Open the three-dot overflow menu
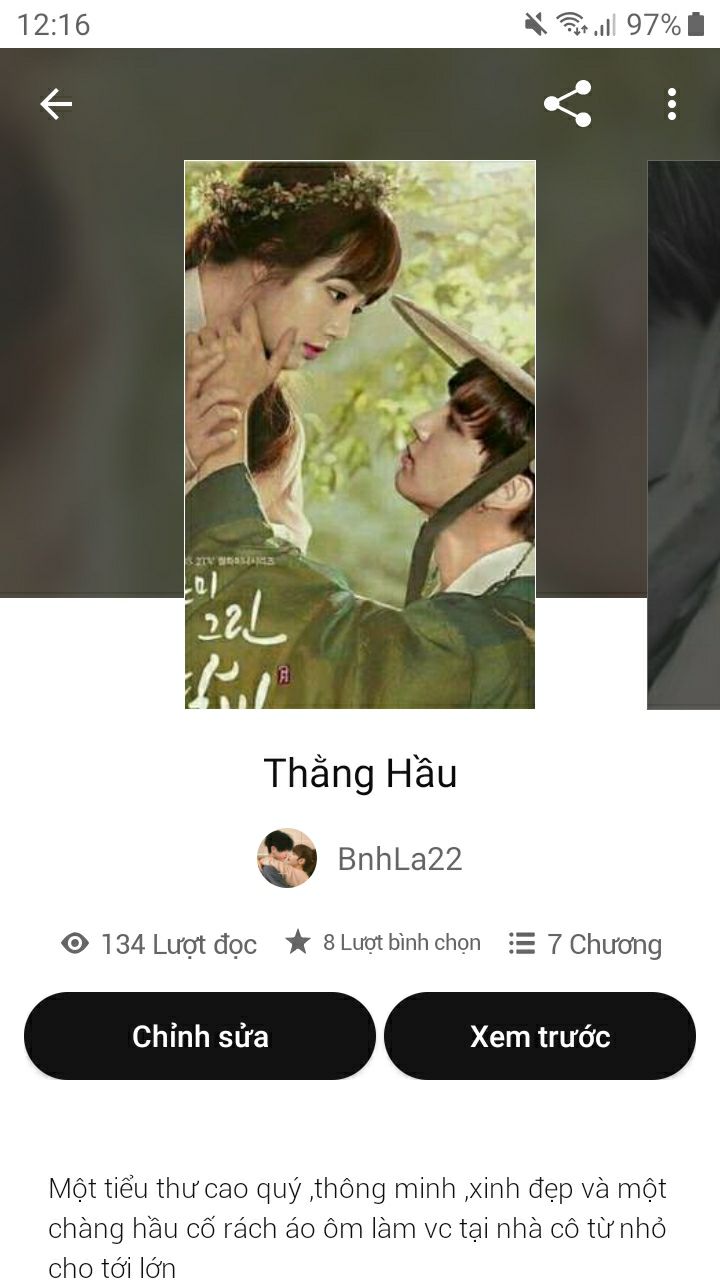 click(x=671, y=104)
